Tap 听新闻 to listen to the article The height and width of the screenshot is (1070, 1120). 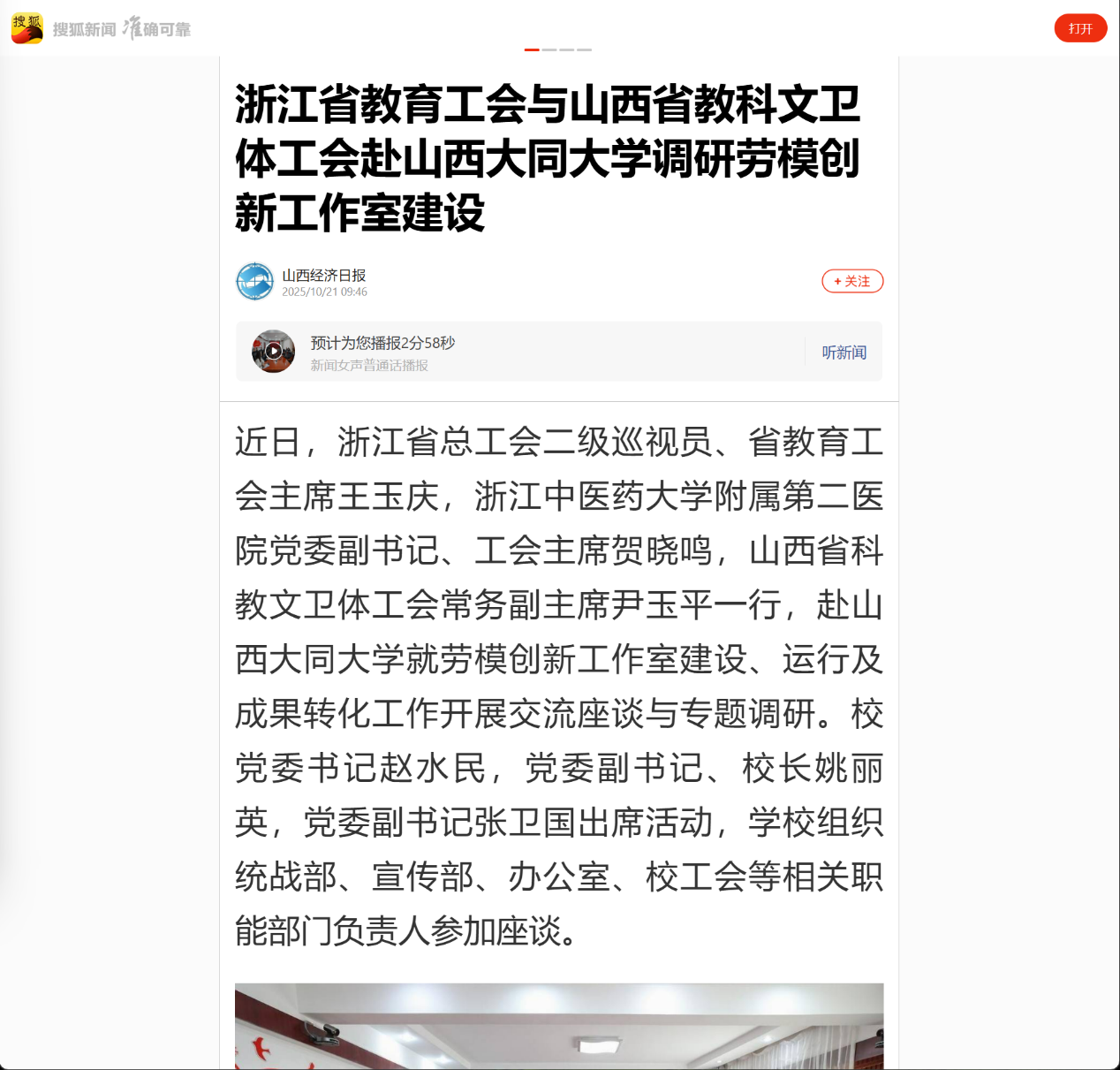point(844,353)
